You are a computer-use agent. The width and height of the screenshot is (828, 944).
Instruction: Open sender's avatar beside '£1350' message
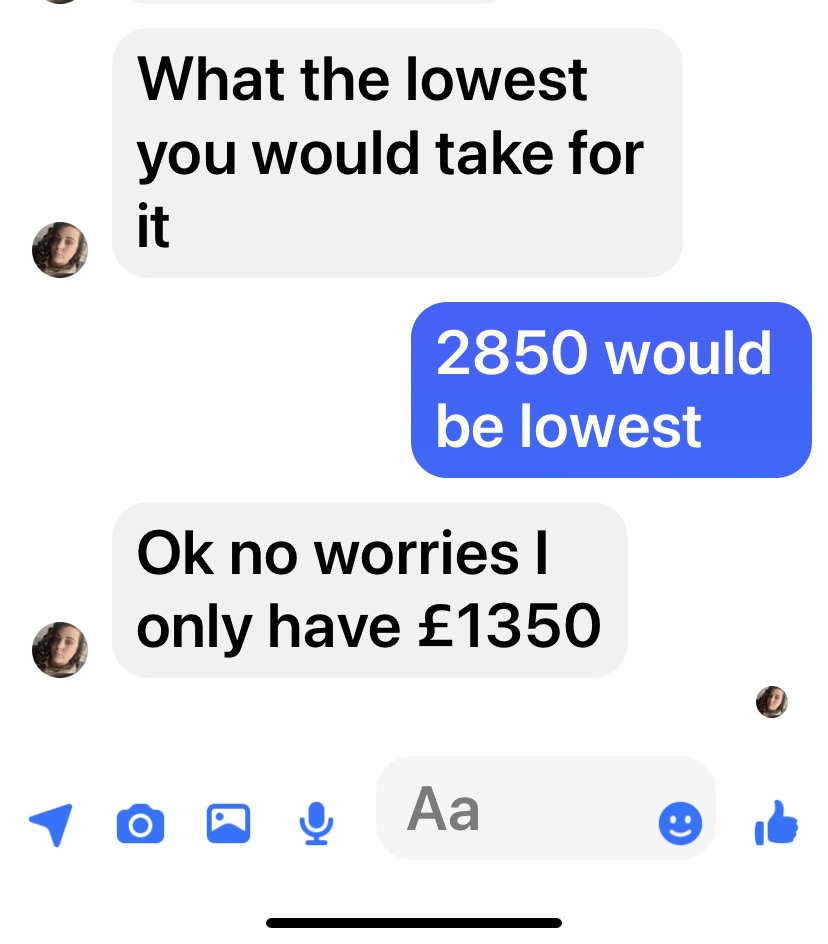click(60, 649)
